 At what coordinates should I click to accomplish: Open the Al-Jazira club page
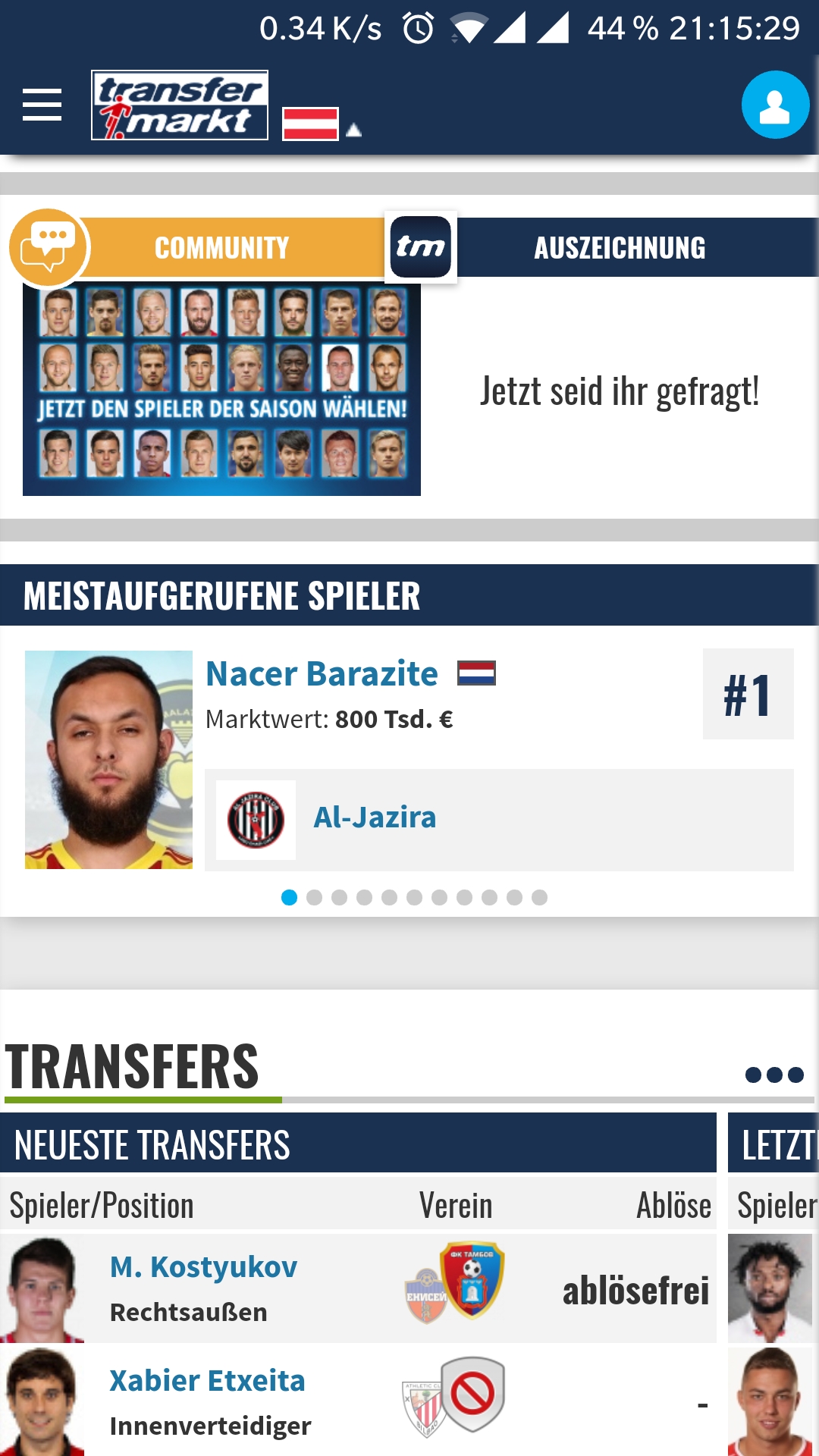click(375, 817)
